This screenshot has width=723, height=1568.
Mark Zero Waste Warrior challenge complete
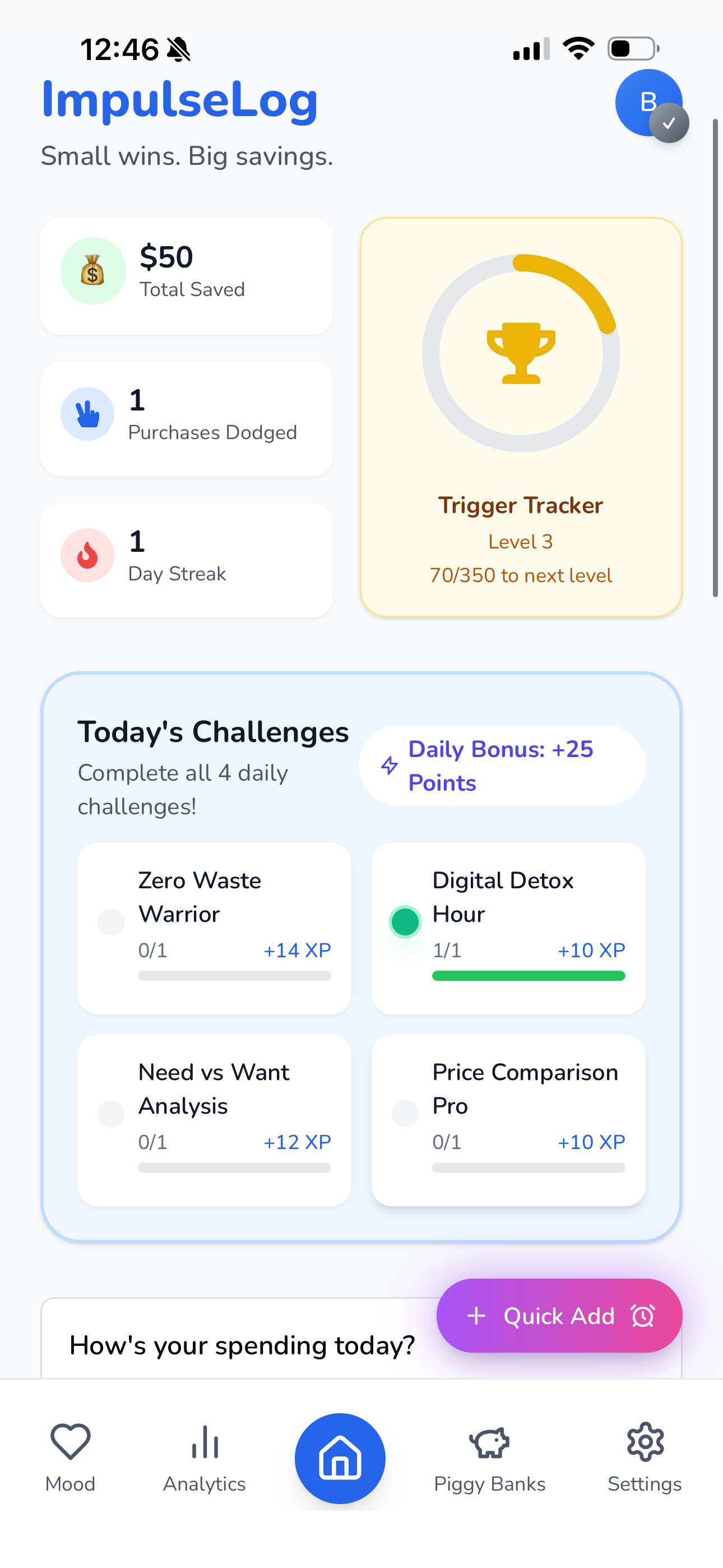pos(111,921)
